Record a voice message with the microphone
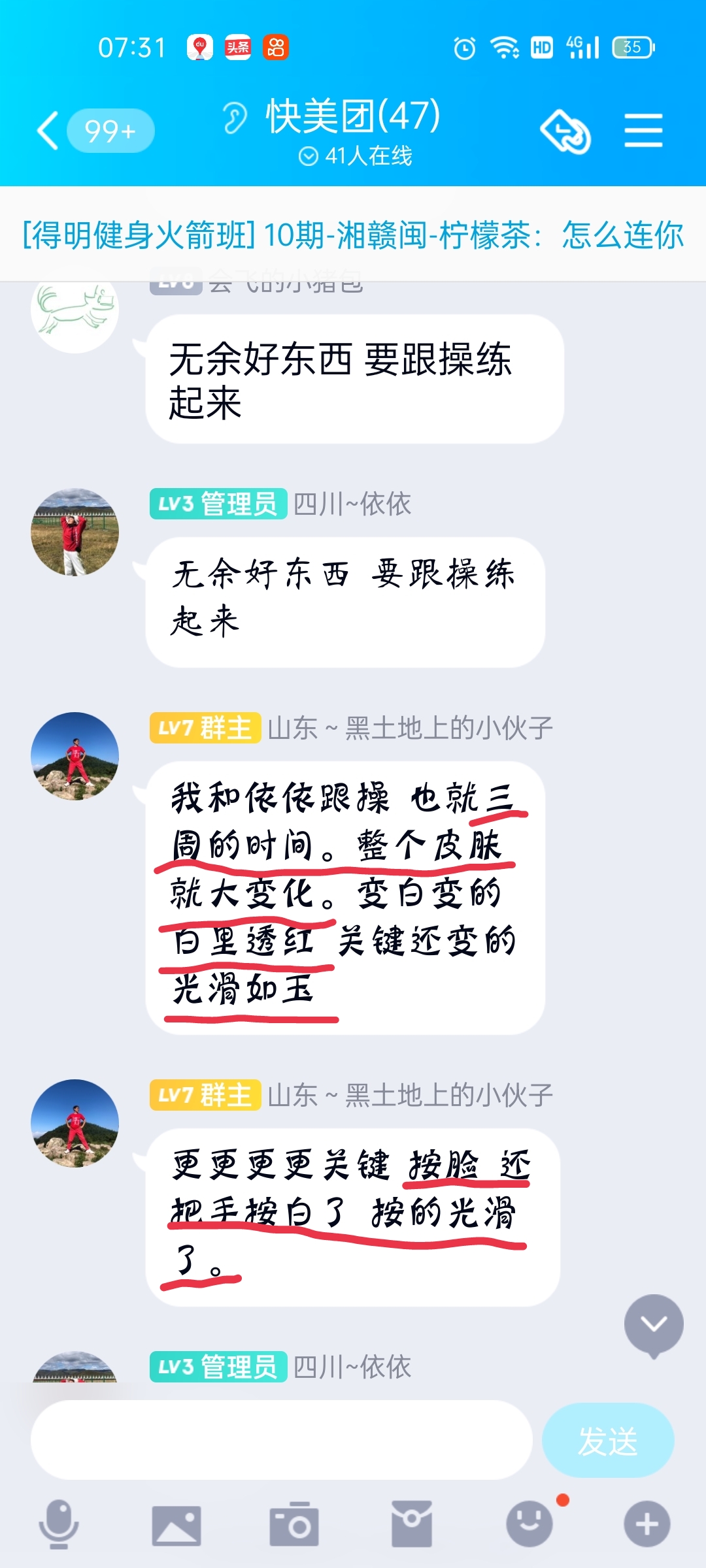Image resolution: width=706 pixels, height=1568 pixels. 59,1524
